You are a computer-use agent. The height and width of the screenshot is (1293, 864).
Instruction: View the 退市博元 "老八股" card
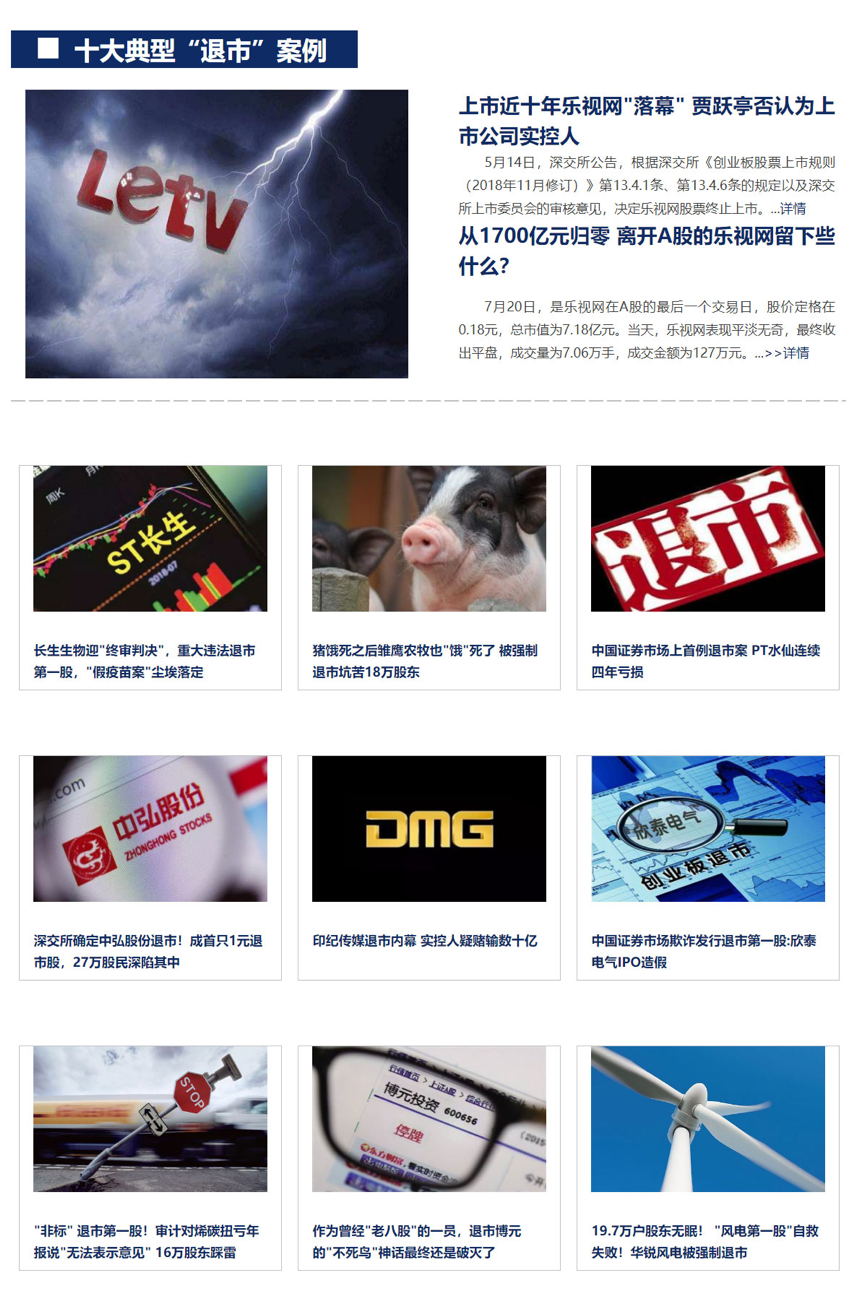click(429, 1158)
